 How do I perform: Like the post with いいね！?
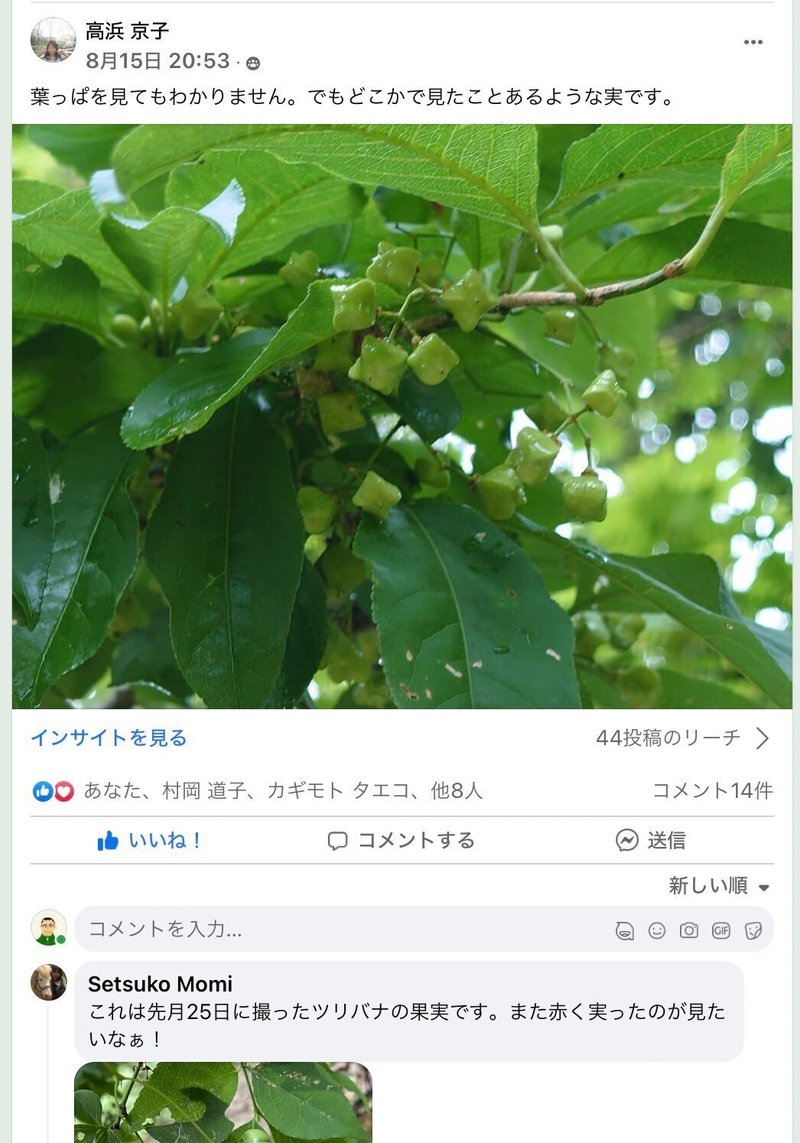150,841
